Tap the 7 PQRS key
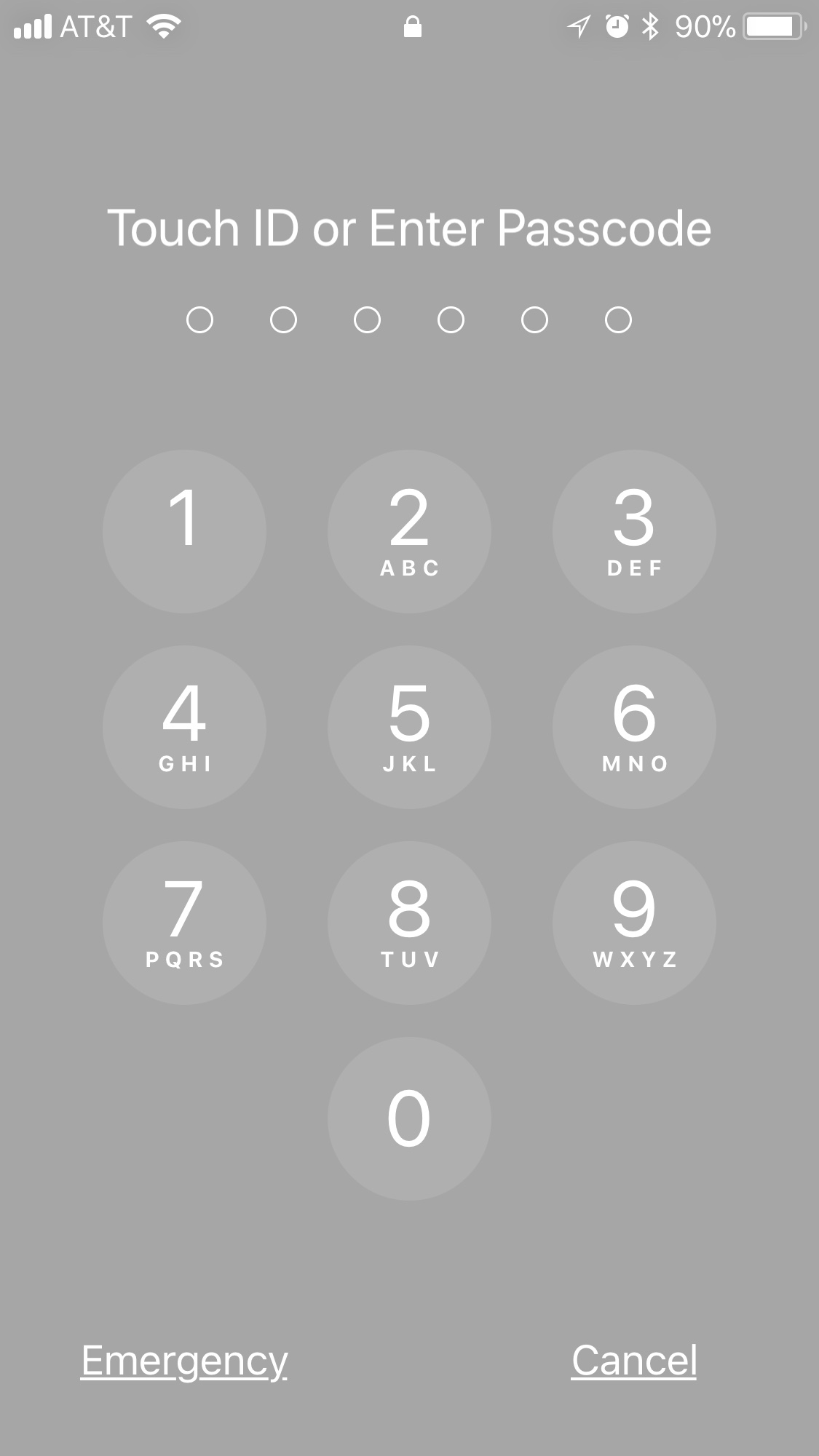This screenshot has height=1456, width=819. 184,923
